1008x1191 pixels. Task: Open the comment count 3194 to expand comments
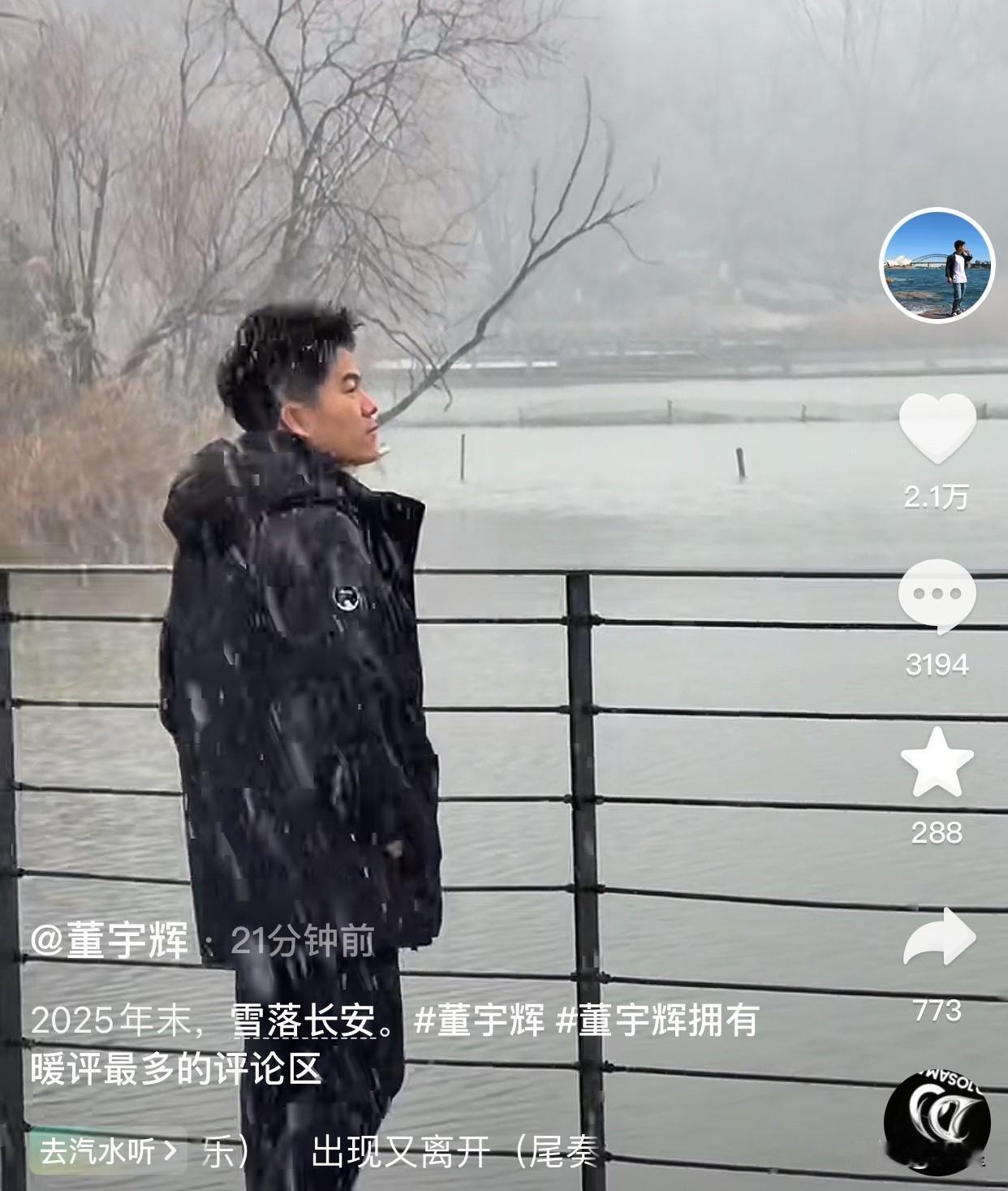point(939,666)
